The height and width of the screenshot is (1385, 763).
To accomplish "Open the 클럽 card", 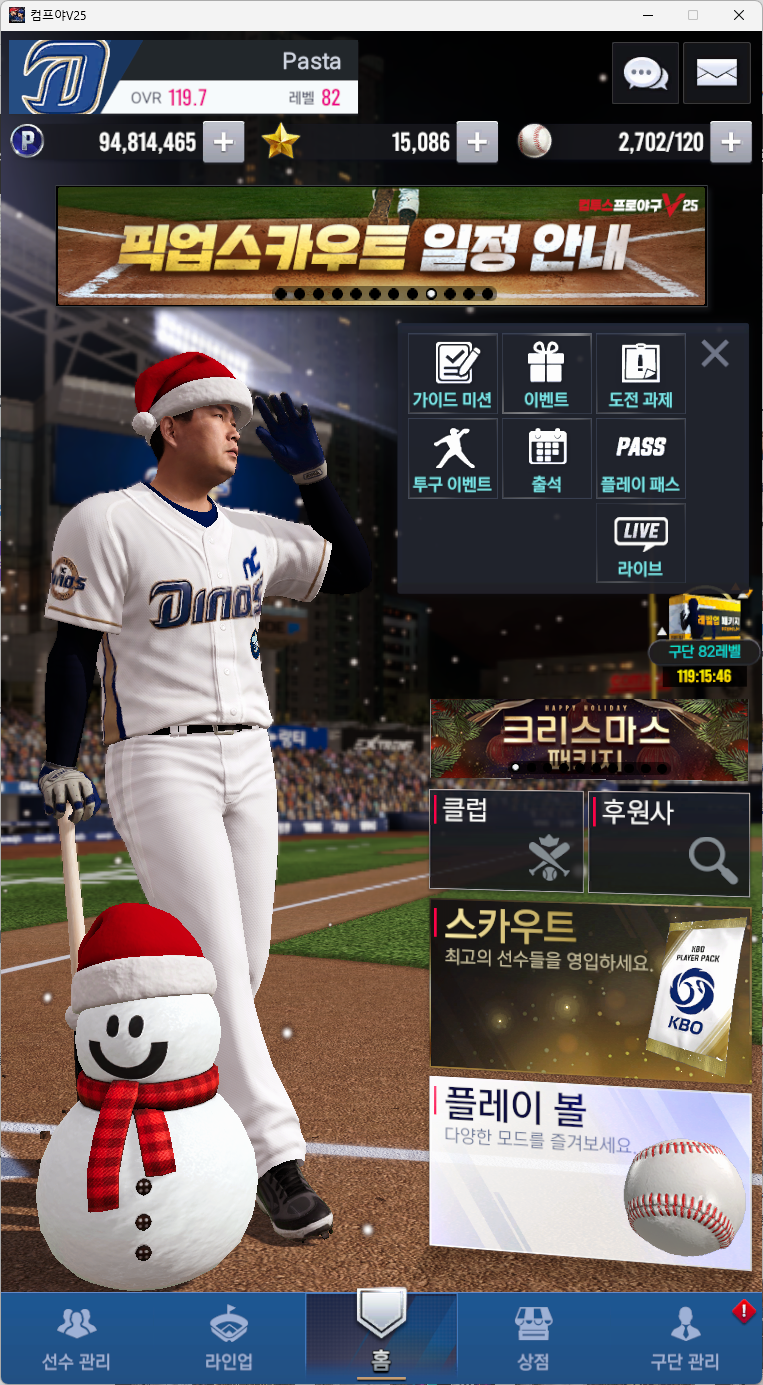I will tap(506, 841).
